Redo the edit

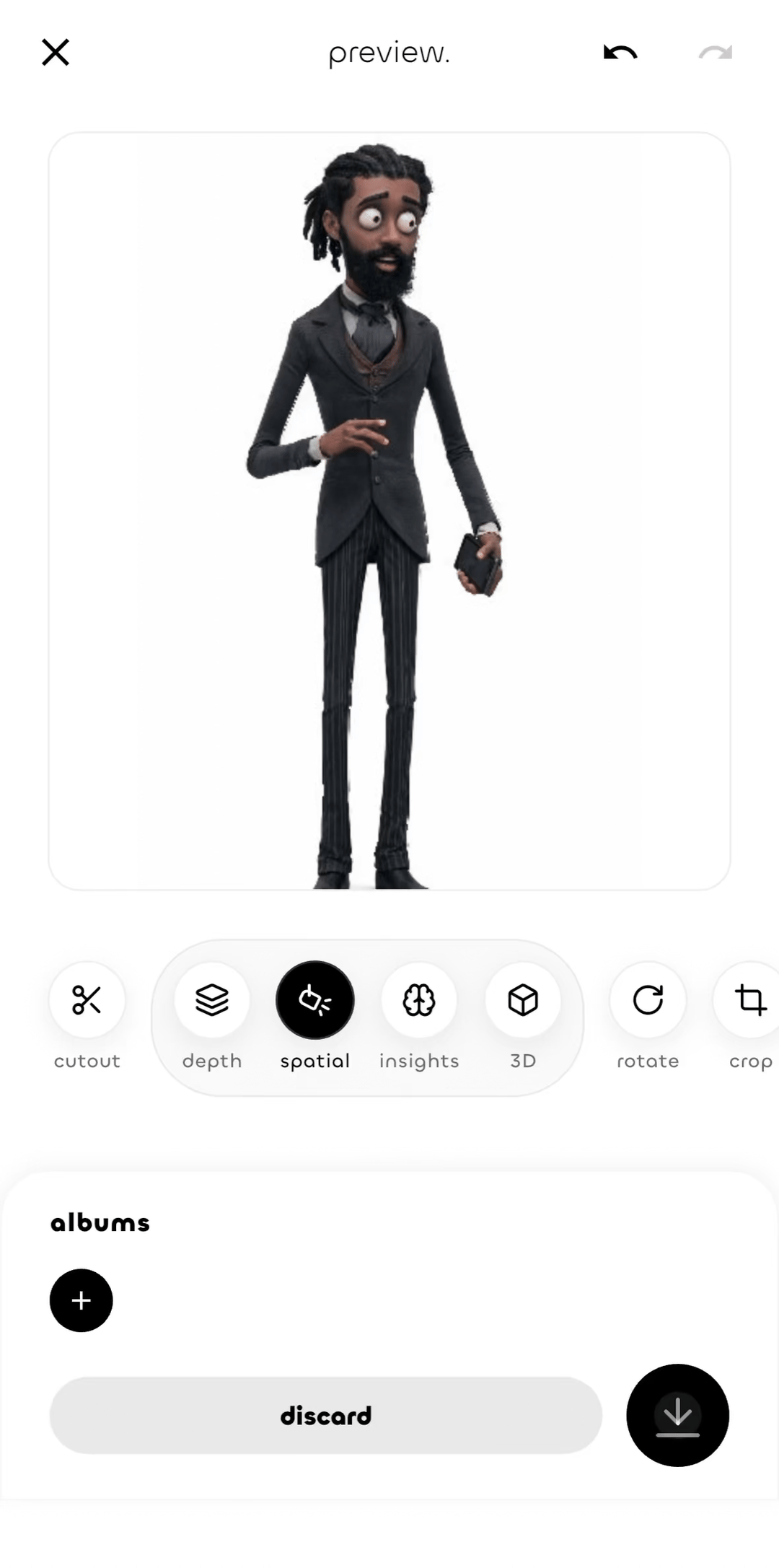[x=715, y=53]
